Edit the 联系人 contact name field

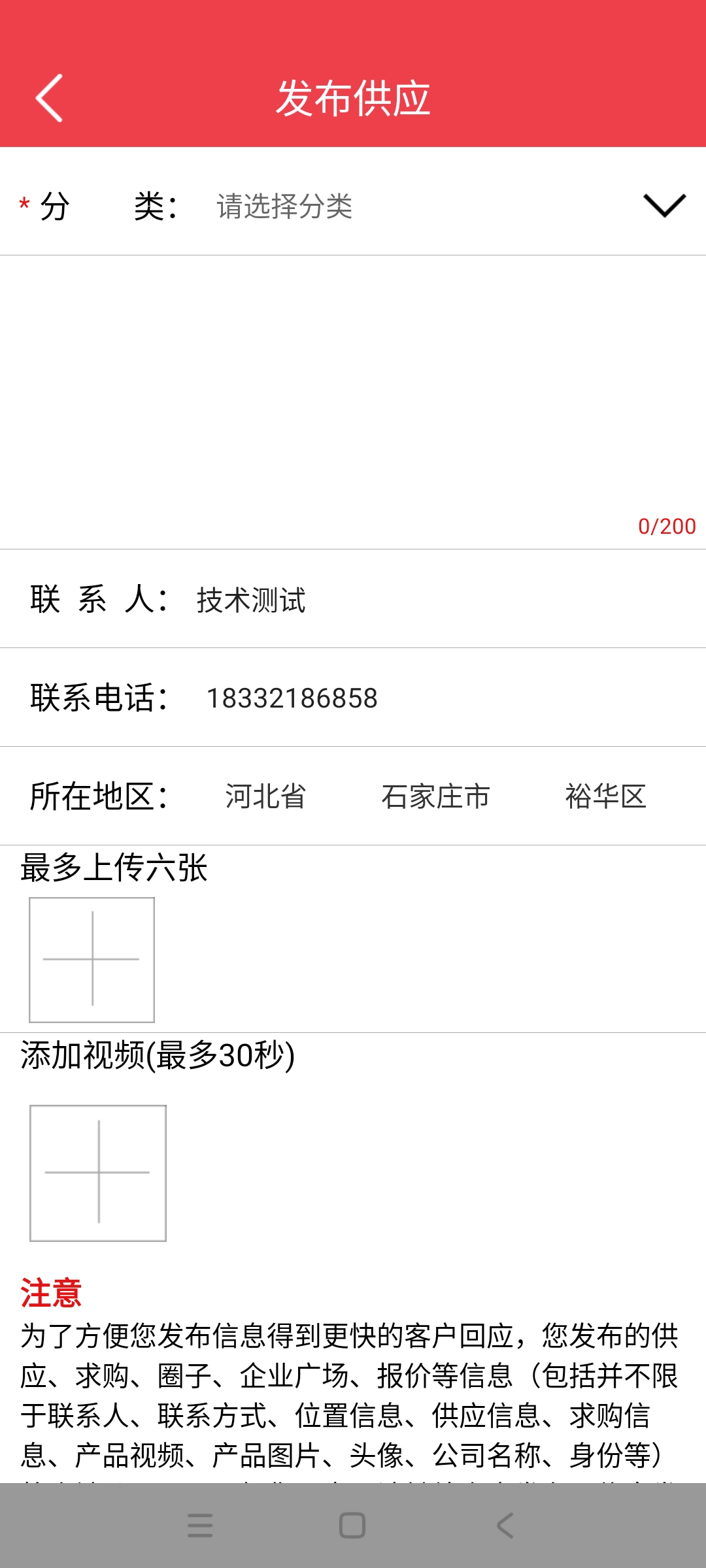click(431, 600)
